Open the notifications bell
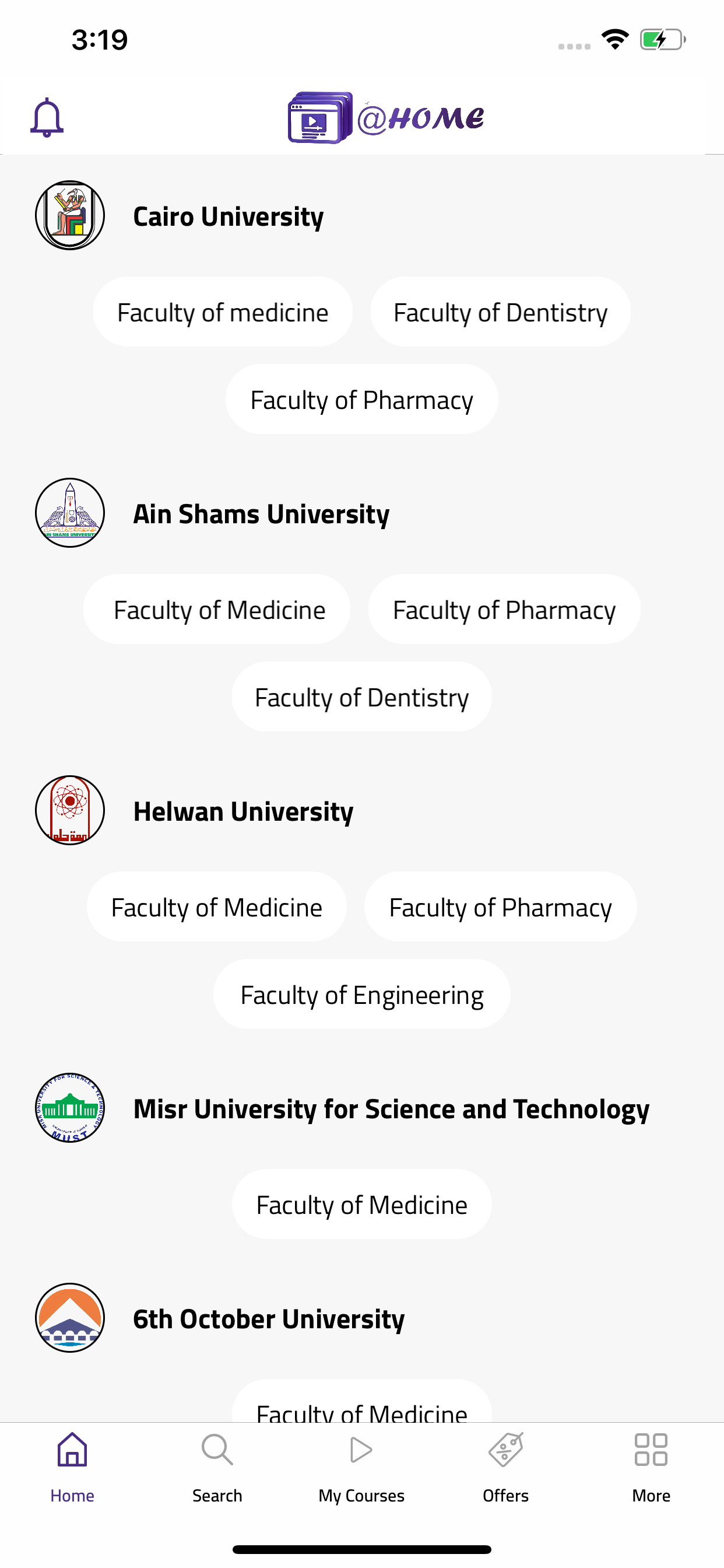Image resolution: width=724 pixels, height=1568 pixels. (x=47, y=117)
